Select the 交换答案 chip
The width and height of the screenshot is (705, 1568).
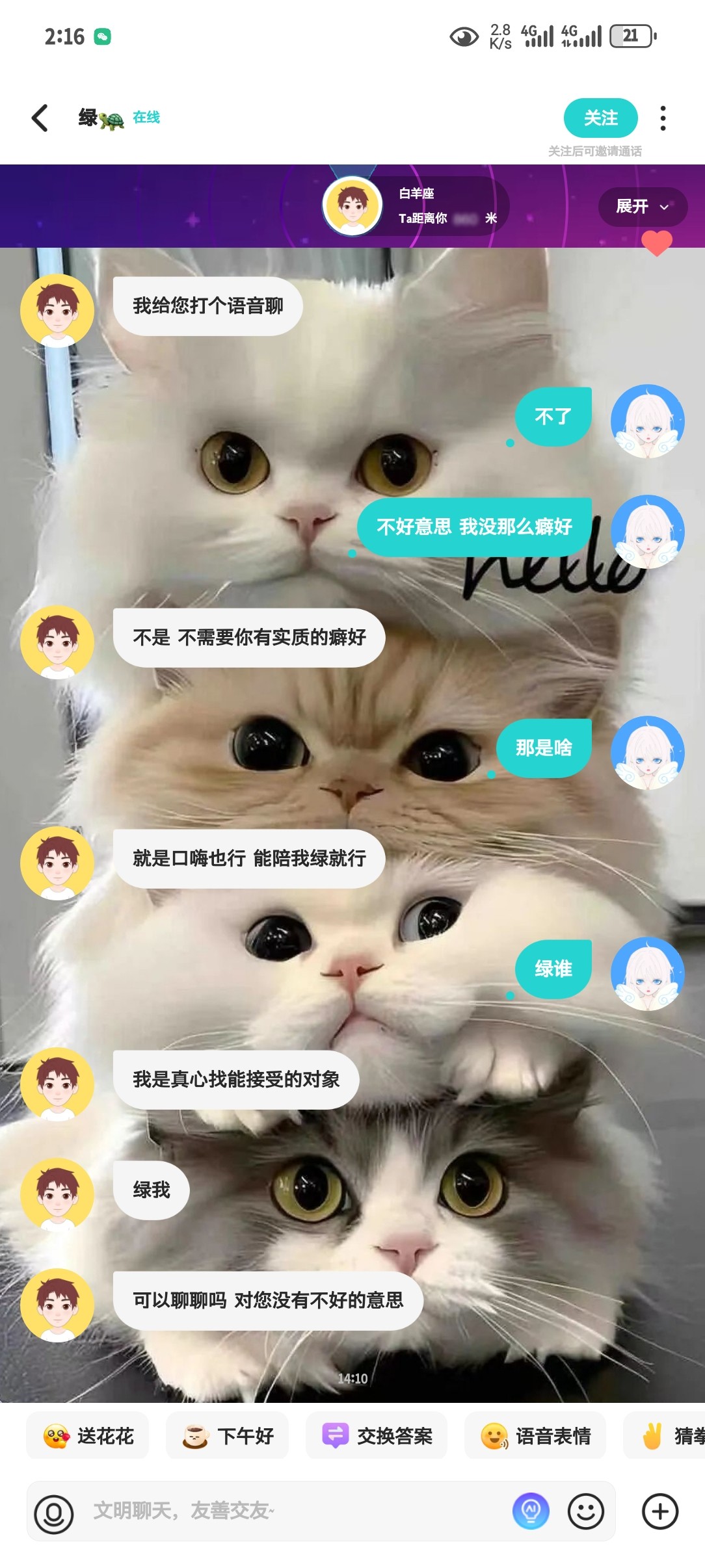(377, 1435)
